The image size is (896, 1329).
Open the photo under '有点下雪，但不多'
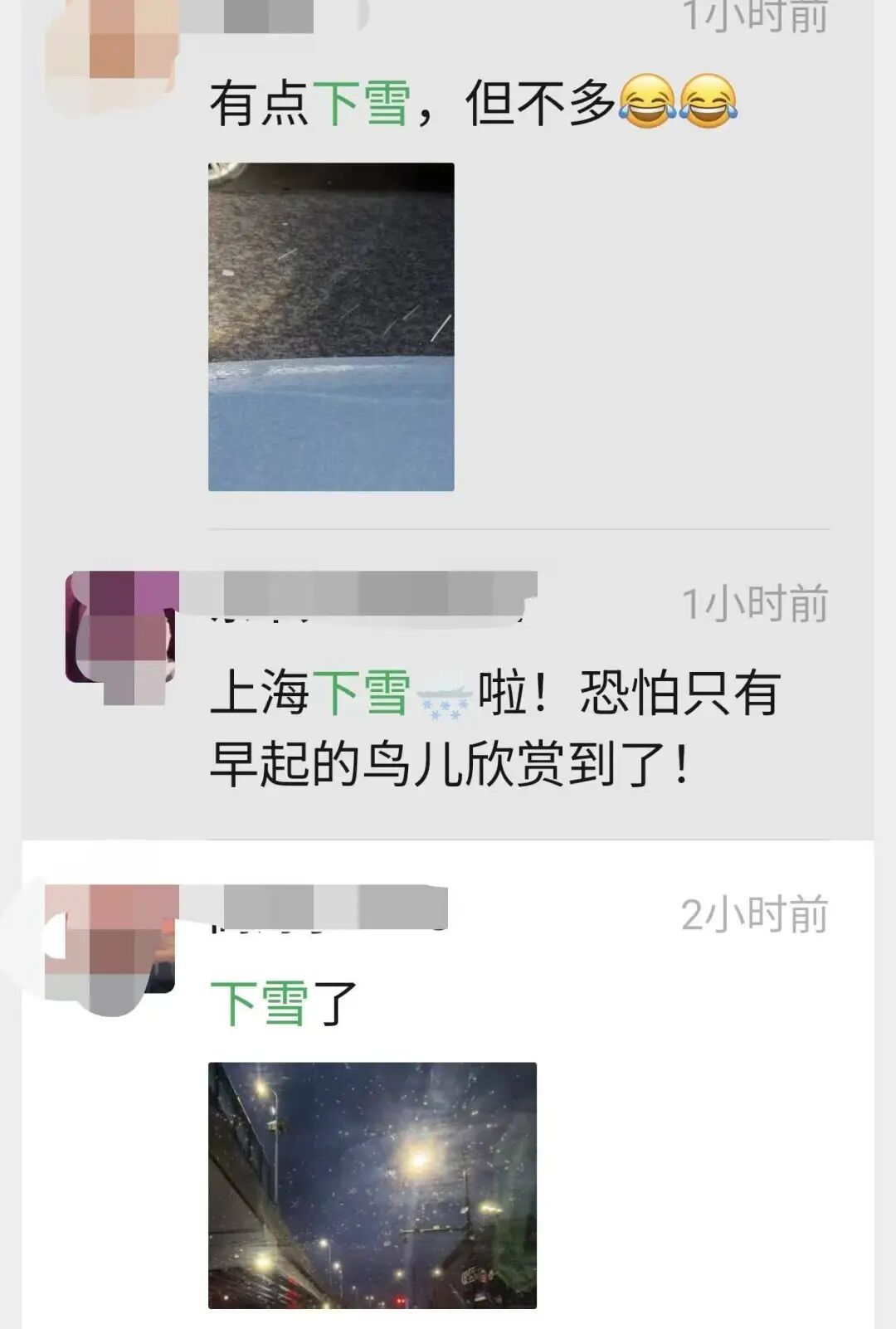coord(331,326)
